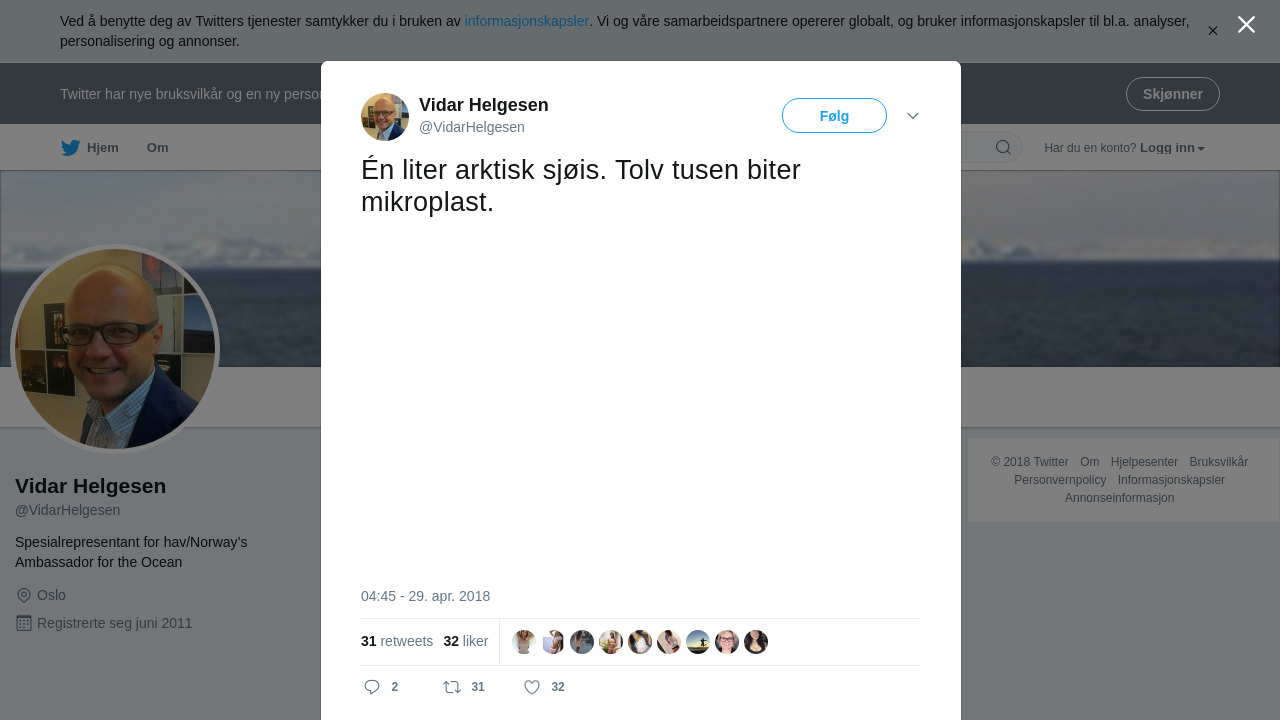Tap the Følg button for Vidar Helgesen
This screenshot has width=1280, height=720.
tap(834, 116)
